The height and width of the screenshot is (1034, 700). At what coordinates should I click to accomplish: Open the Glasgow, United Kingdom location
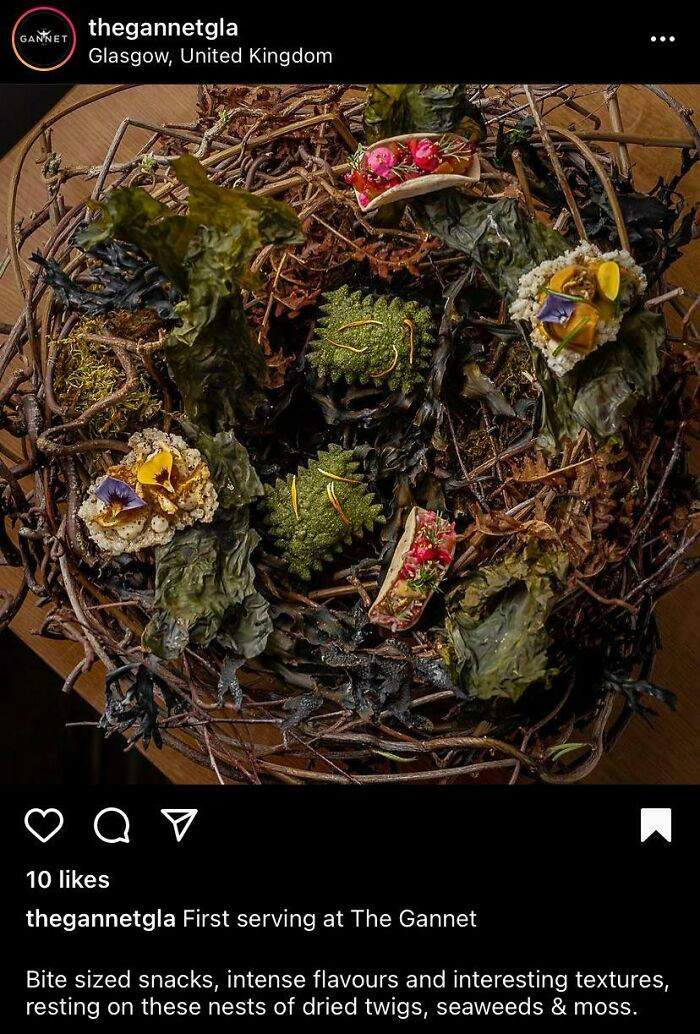tap(210, 56)
